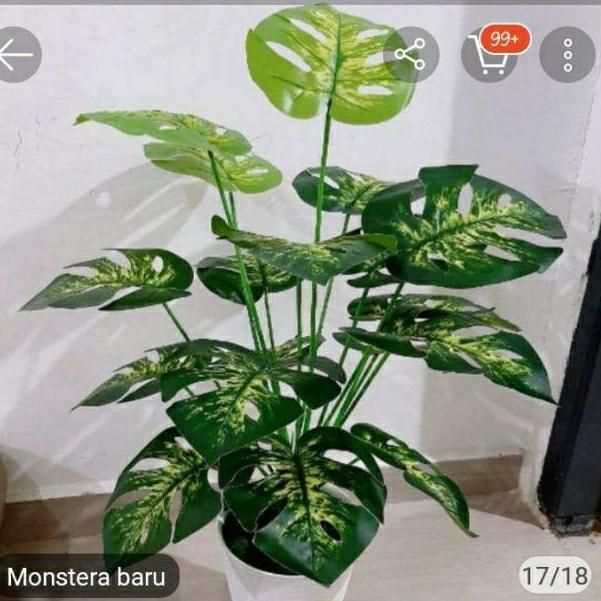Viewport: 601px width, 601px height.
Task: Go back using the arrow icon
Action: 17,55
